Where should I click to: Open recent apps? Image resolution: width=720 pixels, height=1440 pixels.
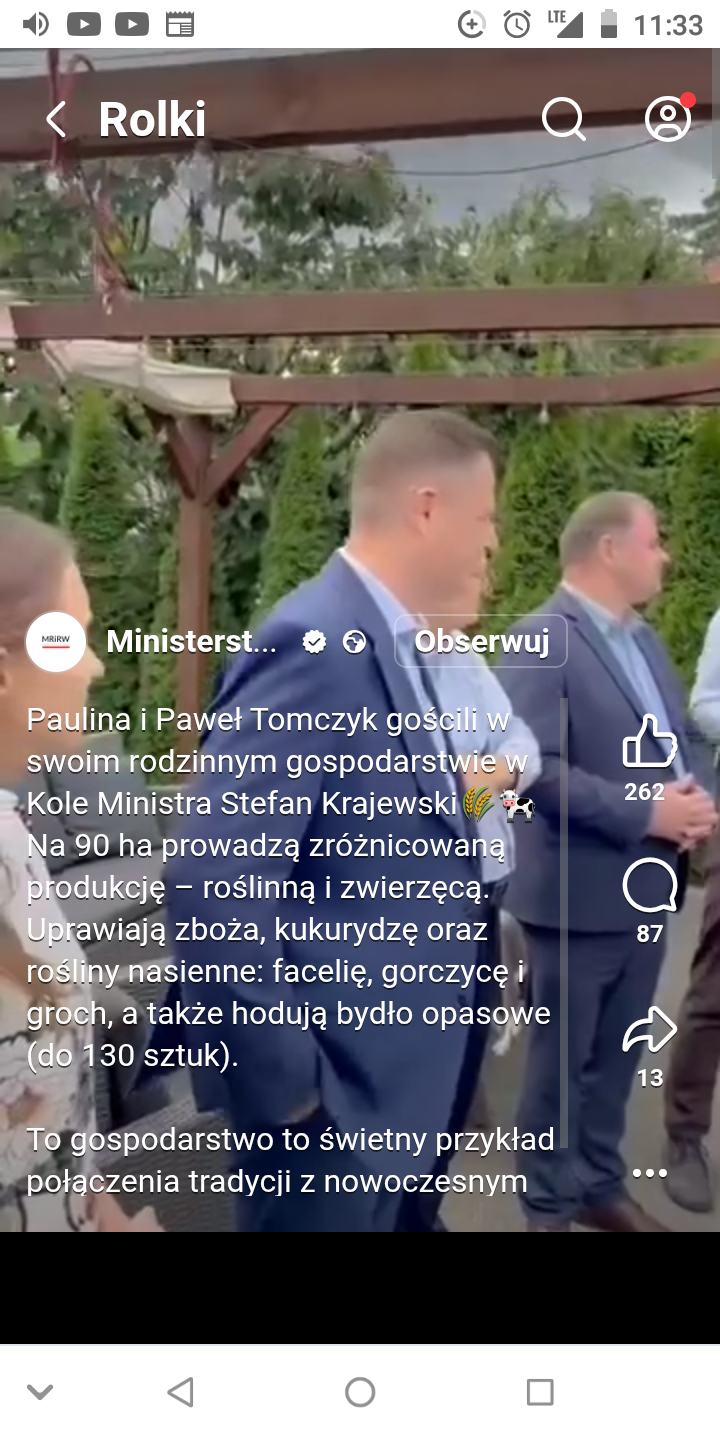540,1392
